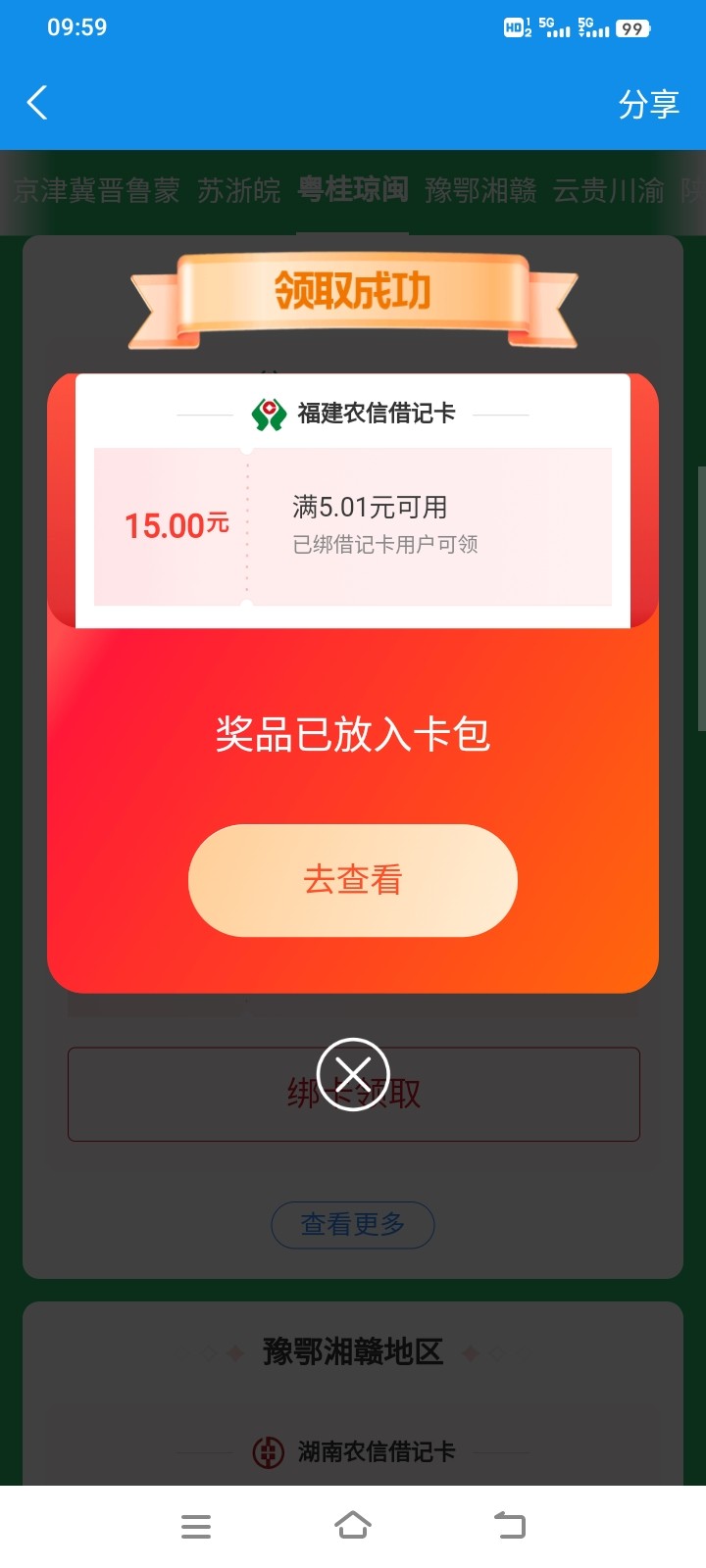
Task: Switch to the 京津冀晋鲁蒙 region tab
Action: [97, 190]
